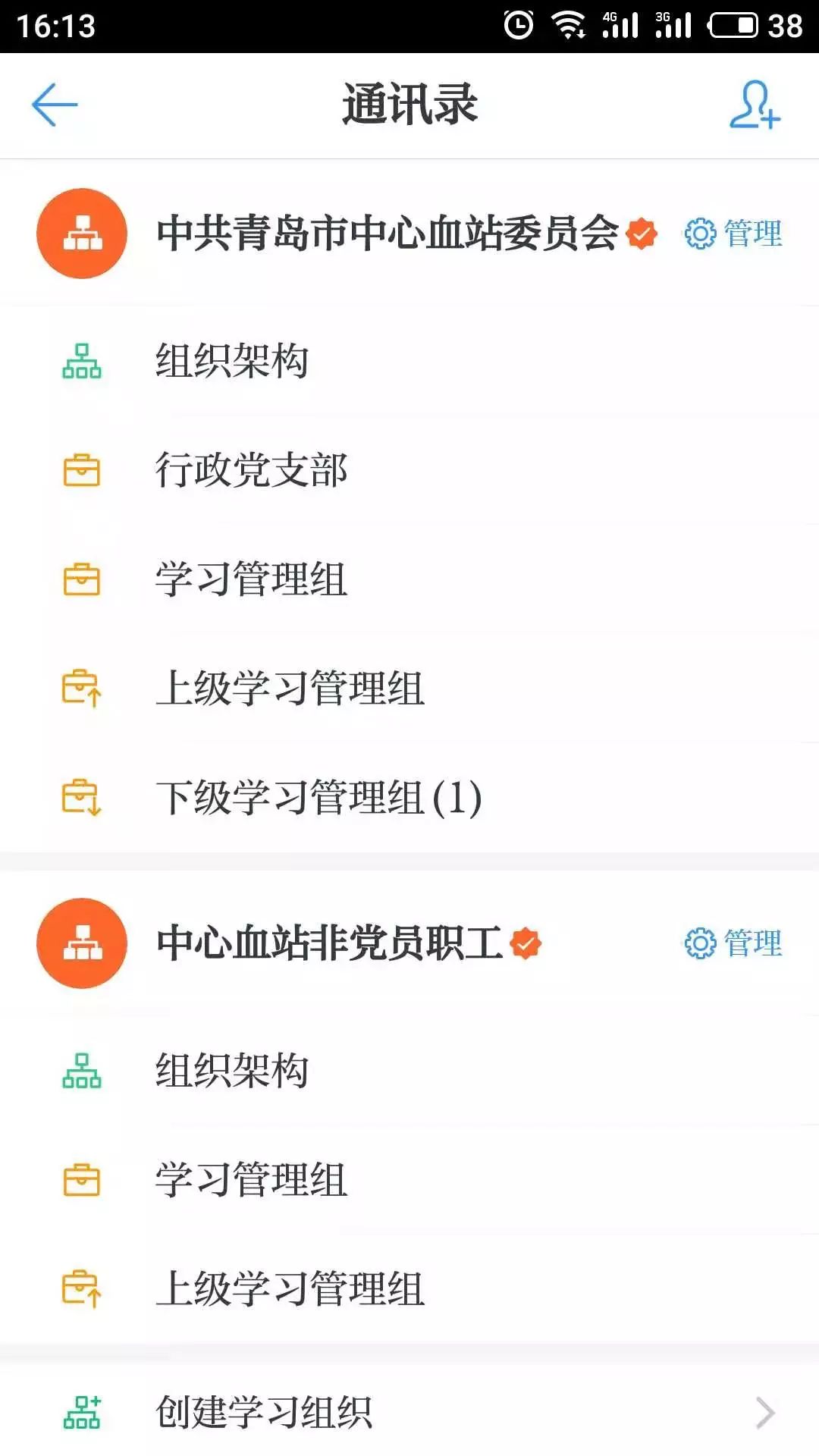Open 上级学习管理组 under 中心血站非党员职工
Viewport: 819px width, 1456px height.
[x=409, y=1289]
